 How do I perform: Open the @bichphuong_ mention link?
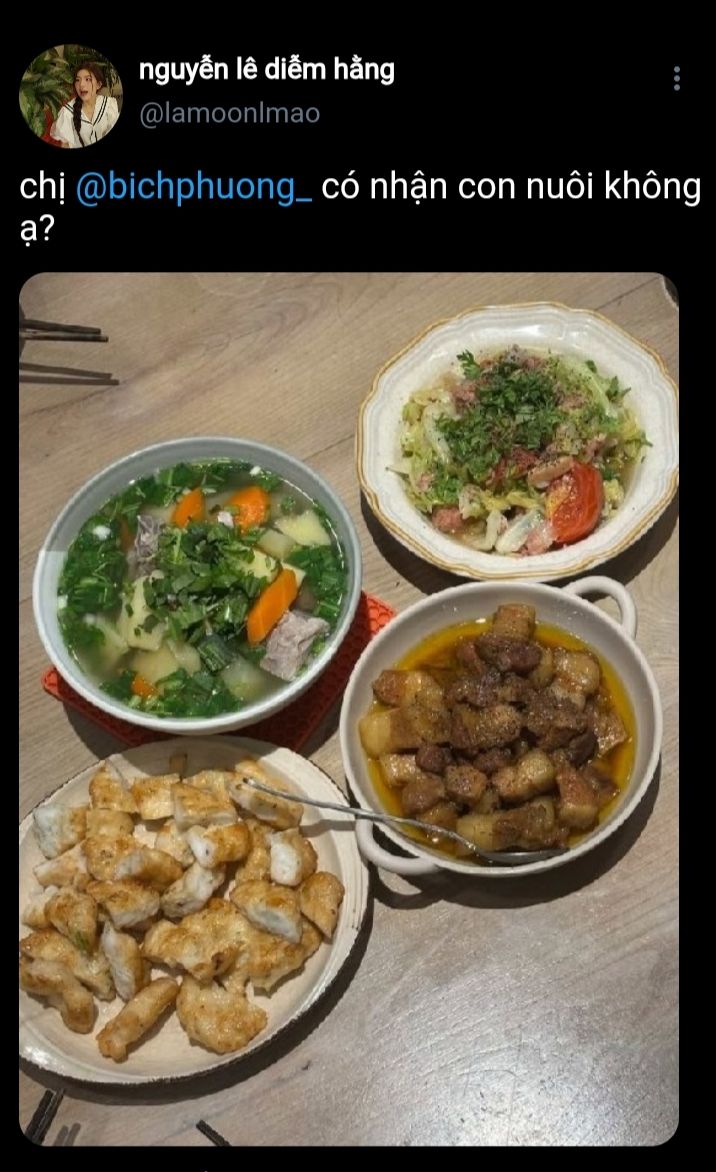click(194, 191)
